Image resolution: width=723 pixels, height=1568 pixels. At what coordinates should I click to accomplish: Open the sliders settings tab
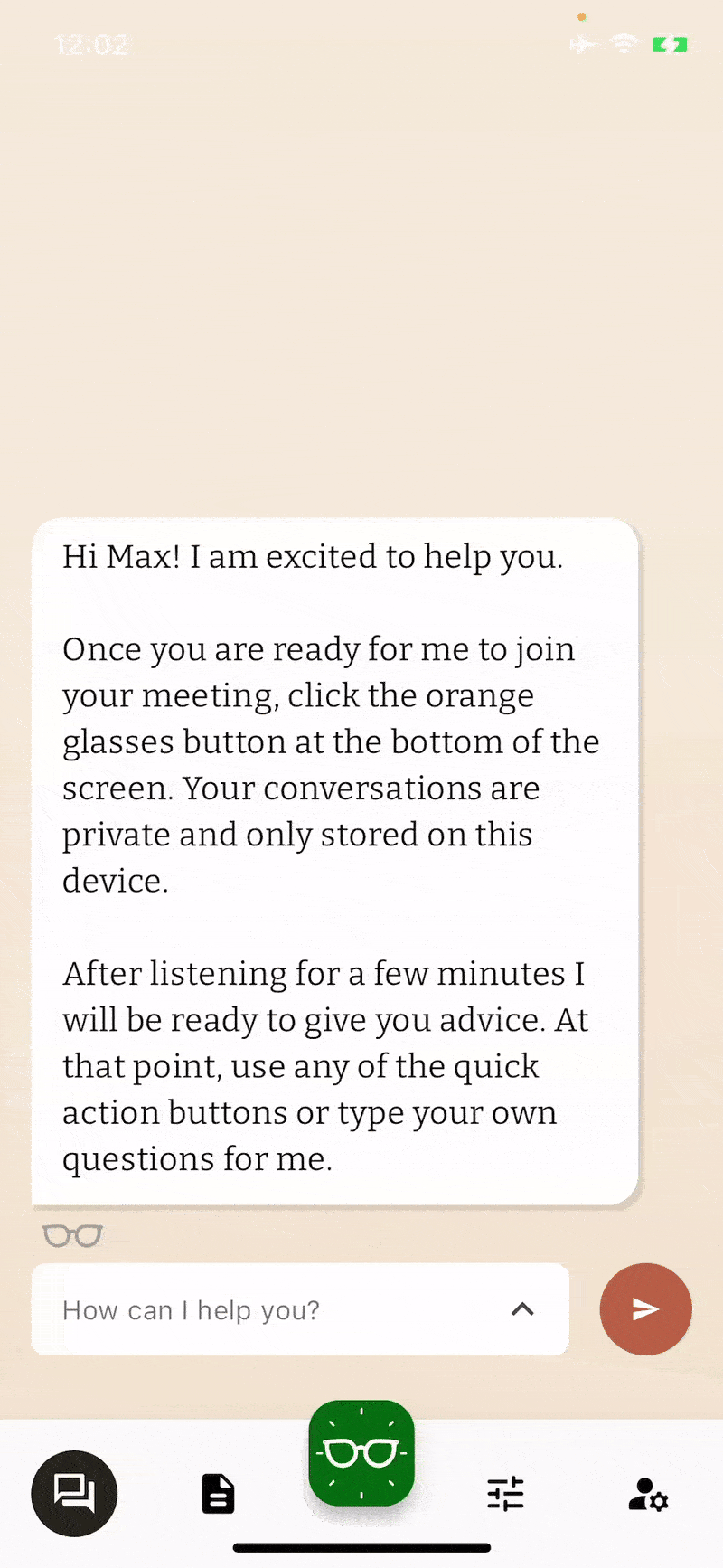(505, 1493)
